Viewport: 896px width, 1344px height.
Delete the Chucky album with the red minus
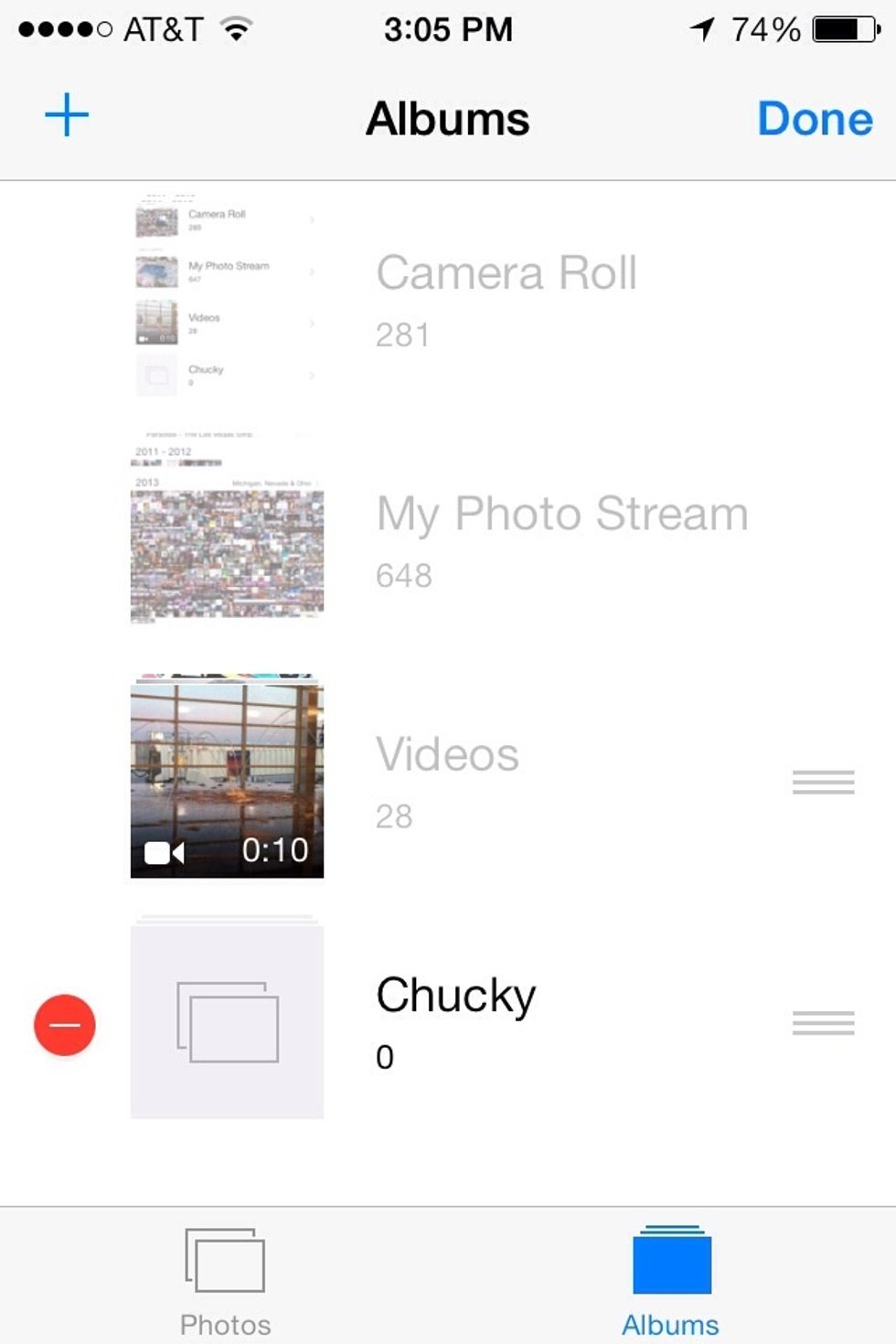point(65,1025)
